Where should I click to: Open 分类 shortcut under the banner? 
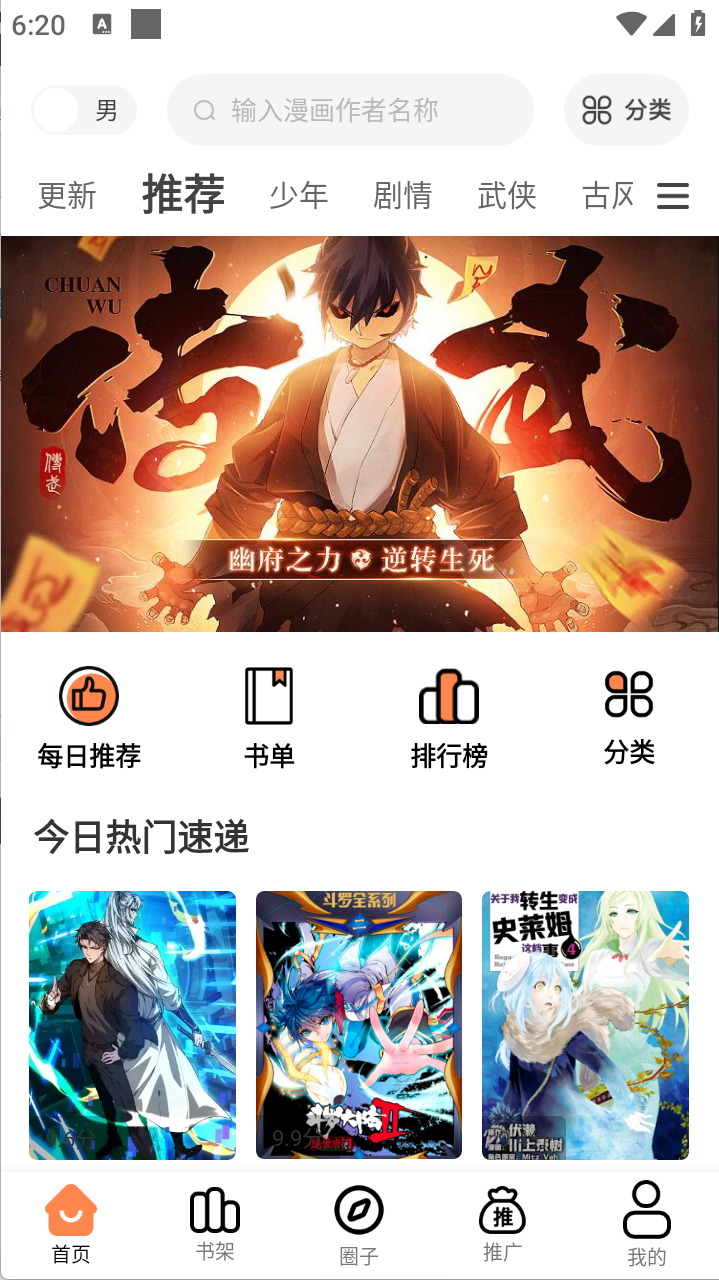pos(629,716)
